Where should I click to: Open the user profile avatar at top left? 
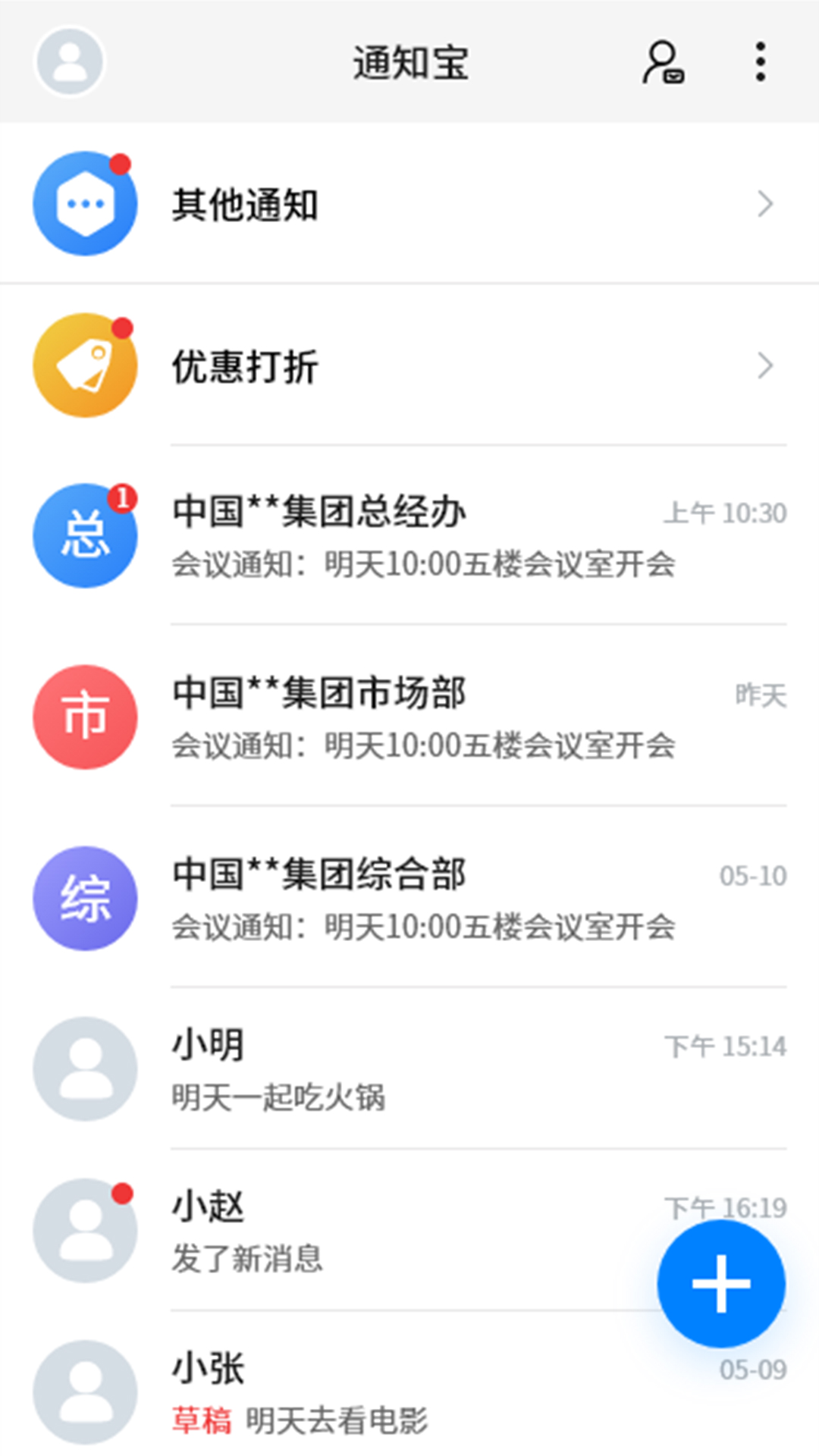(69, 62)
